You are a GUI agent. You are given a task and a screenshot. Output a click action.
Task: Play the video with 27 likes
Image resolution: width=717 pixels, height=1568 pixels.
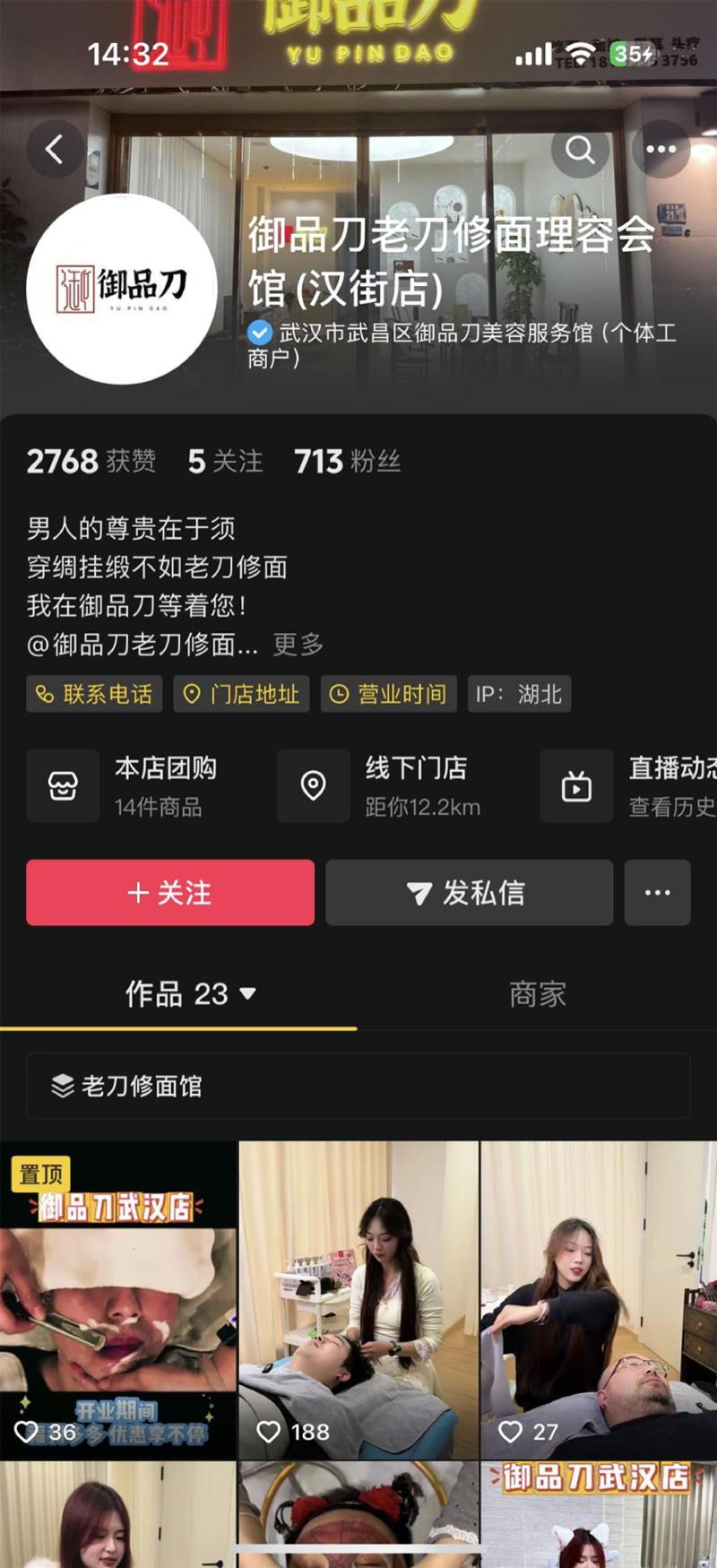point(599,1300)
